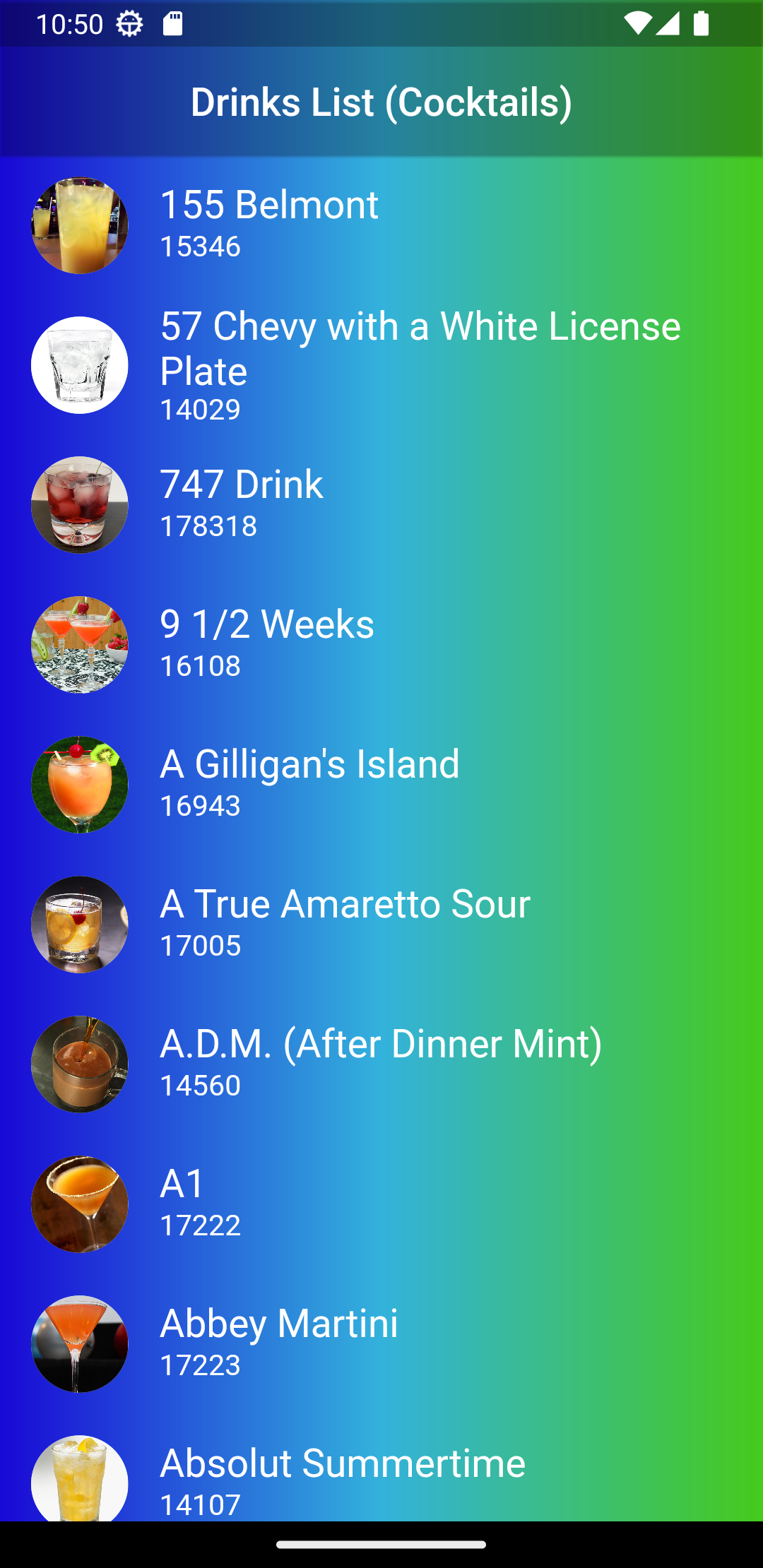This screenshot has height=1568, width=763.
Task: Tap the 57 Chevy glass thumbnail
Action: [79, 364]
